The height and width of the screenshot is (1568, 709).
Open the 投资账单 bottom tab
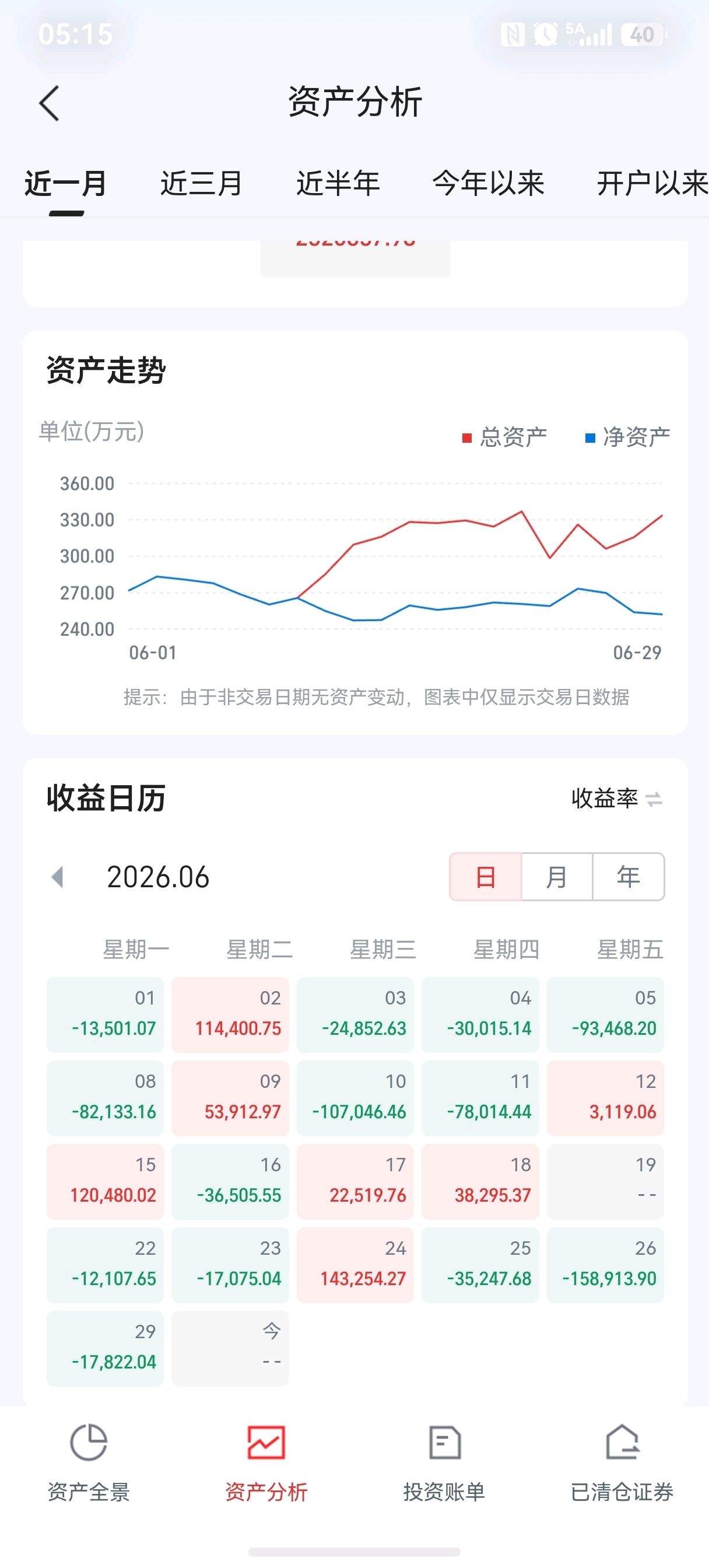click(444, 1462)
